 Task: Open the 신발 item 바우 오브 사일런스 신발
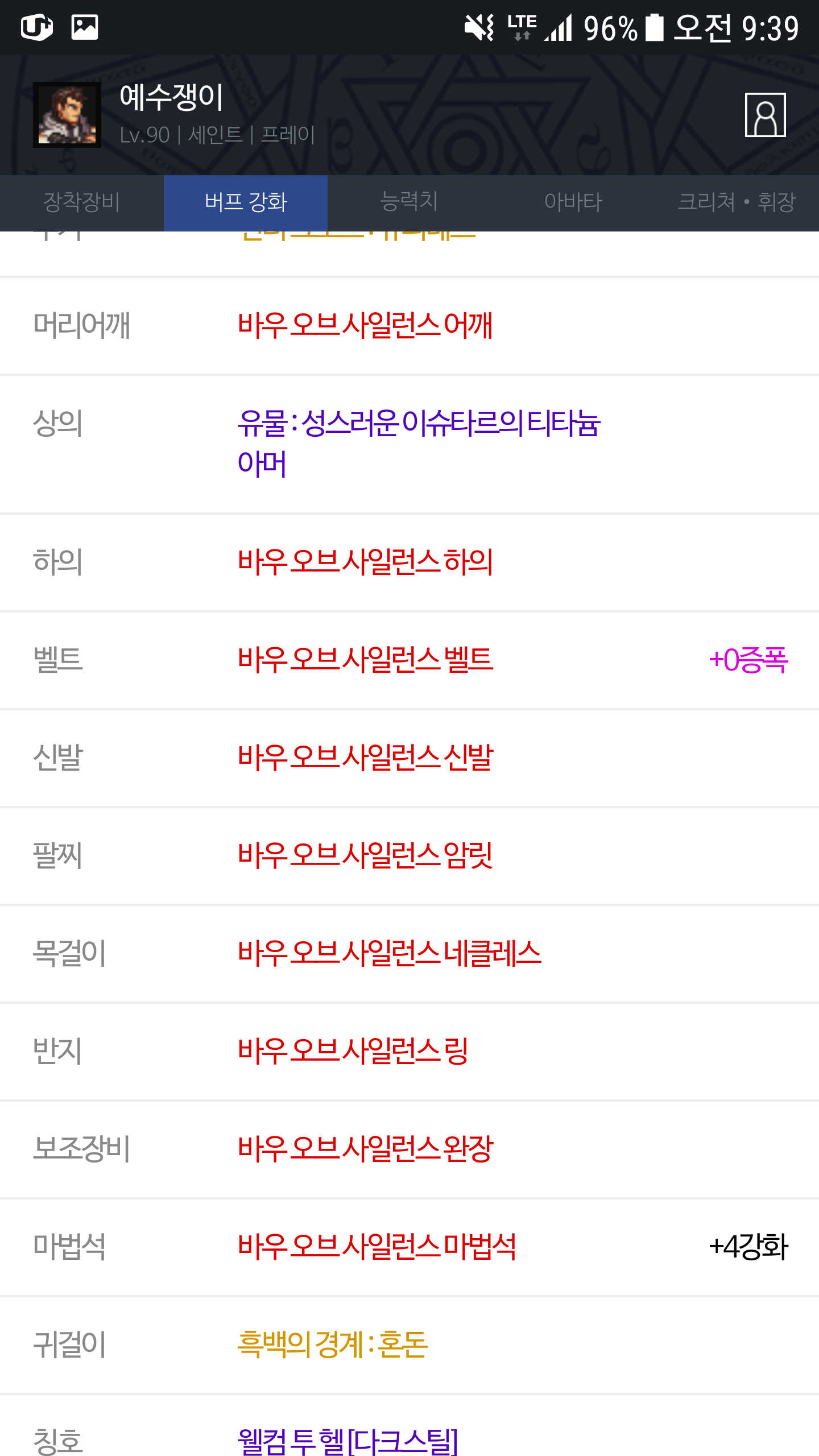(x=365, y=758)
